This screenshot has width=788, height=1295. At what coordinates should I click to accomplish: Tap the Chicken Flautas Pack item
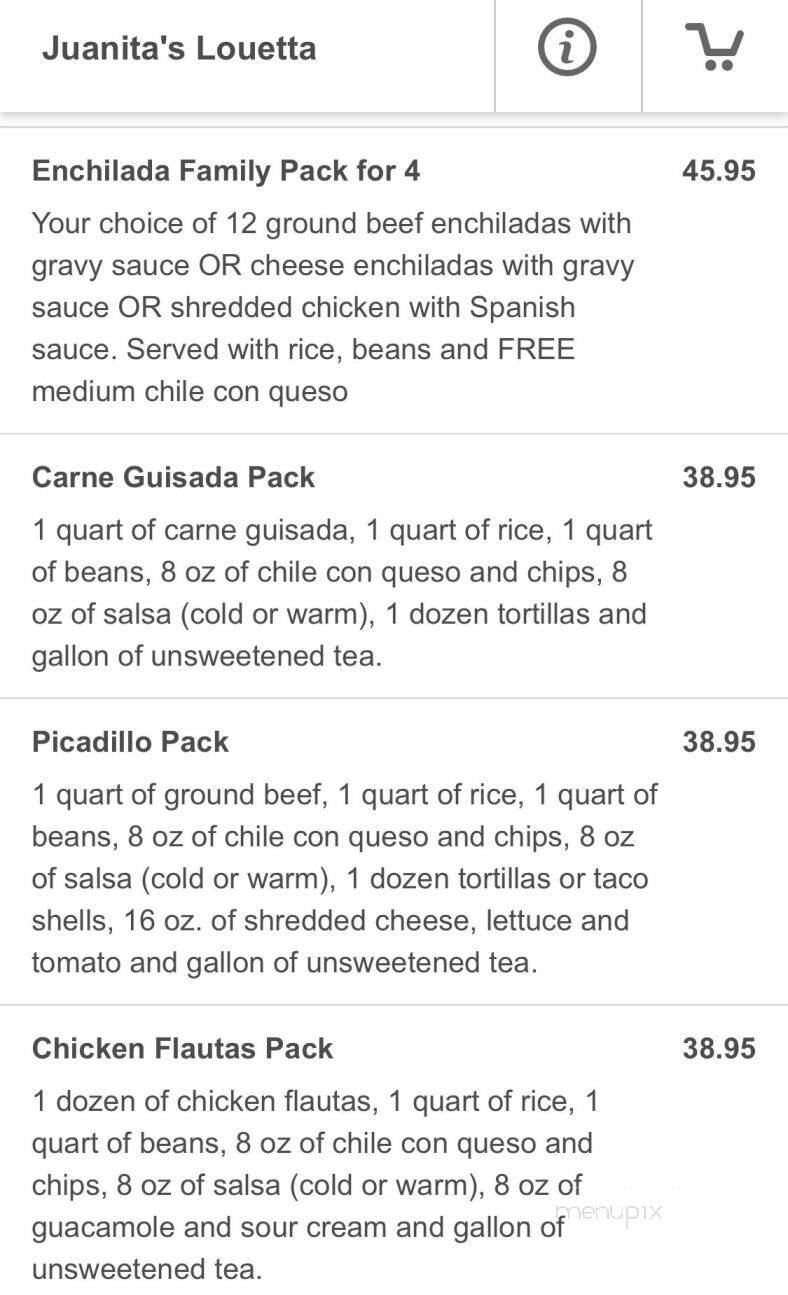[x=183, y=1048]
